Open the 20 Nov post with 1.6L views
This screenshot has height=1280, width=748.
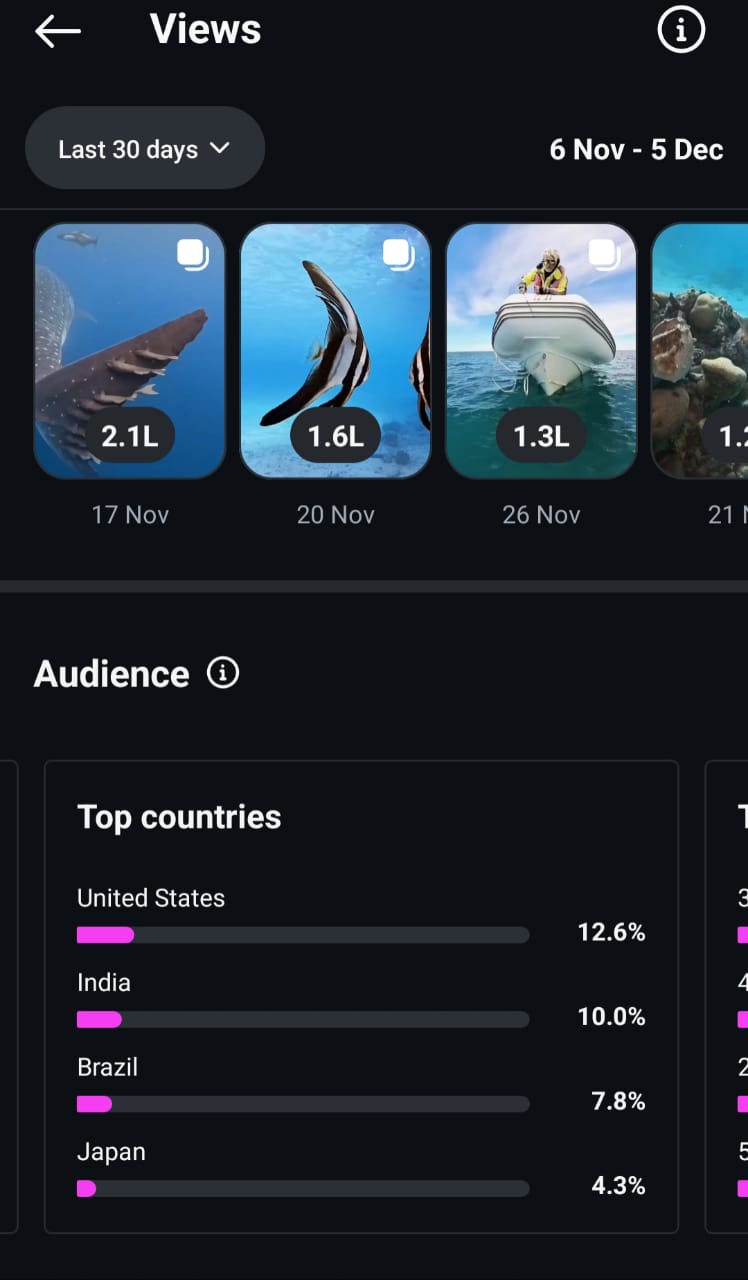click(335, 350)
